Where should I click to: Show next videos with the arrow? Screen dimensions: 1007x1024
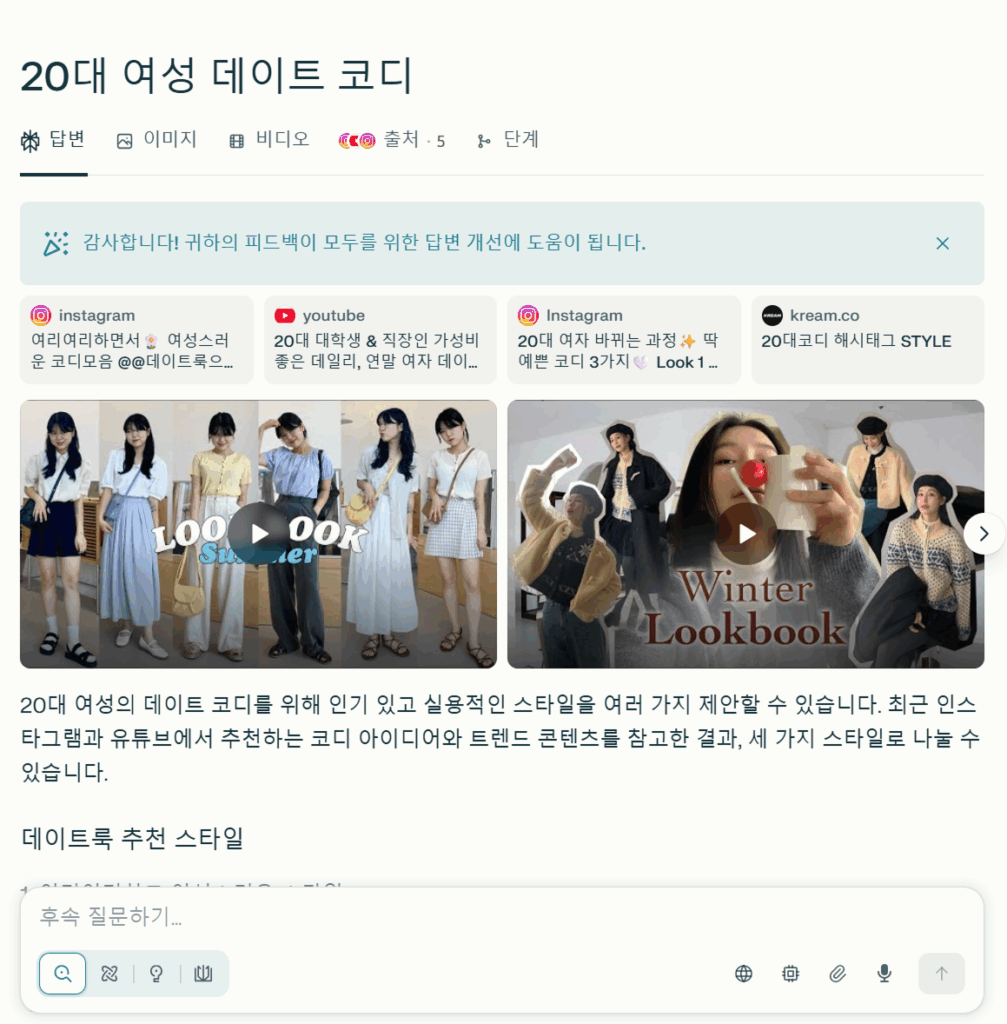coord(983,534)
